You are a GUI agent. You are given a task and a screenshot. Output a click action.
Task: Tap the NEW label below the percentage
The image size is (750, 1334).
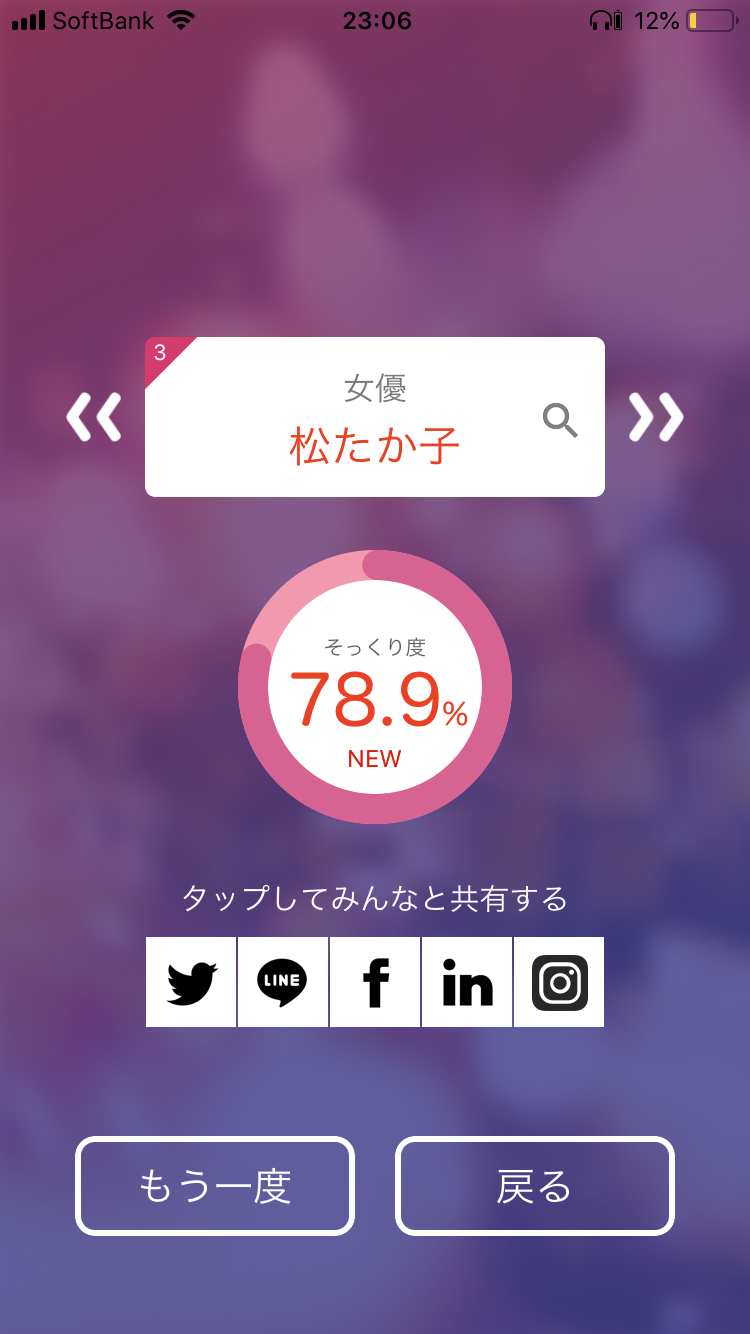[x=374, y=757]
